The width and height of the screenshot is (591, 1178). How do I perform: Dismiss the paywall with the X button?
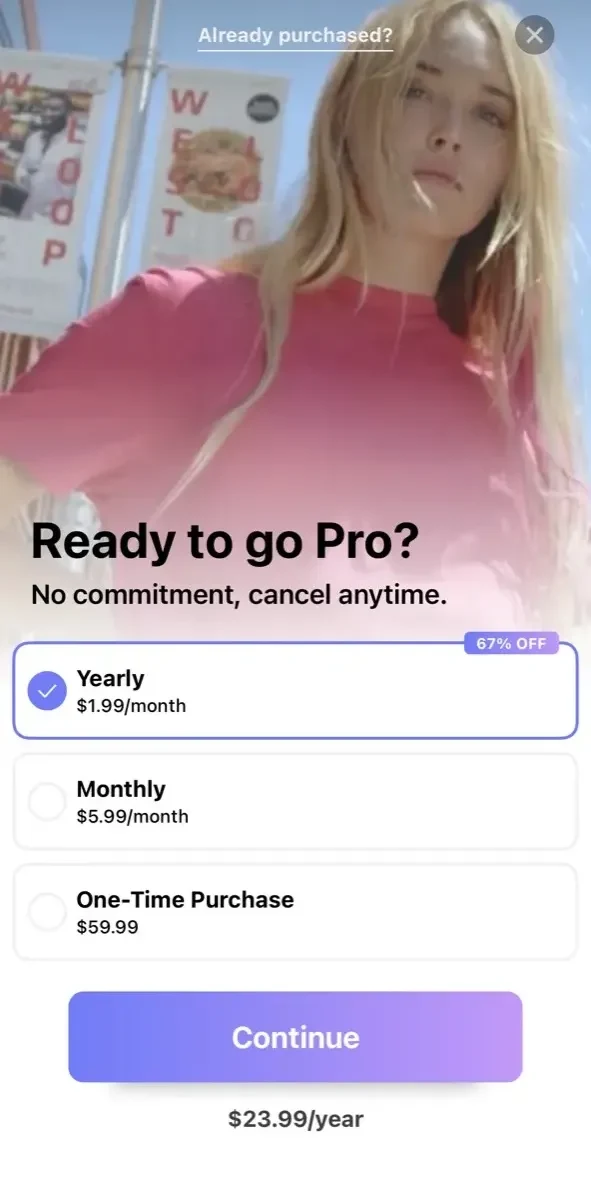(535, 35)
